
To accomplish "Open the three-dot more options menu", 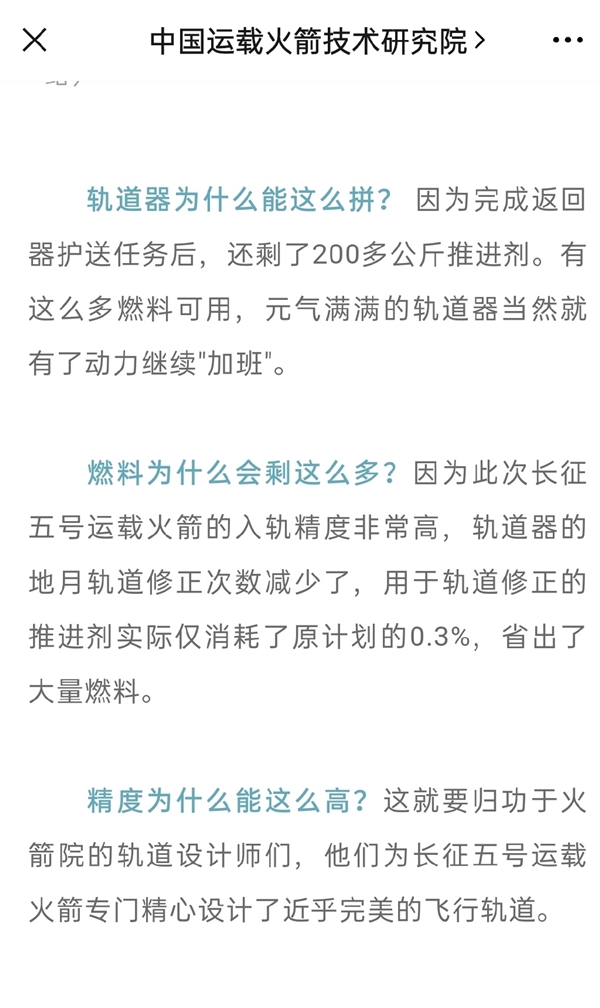I will click(x=567, y=41).
